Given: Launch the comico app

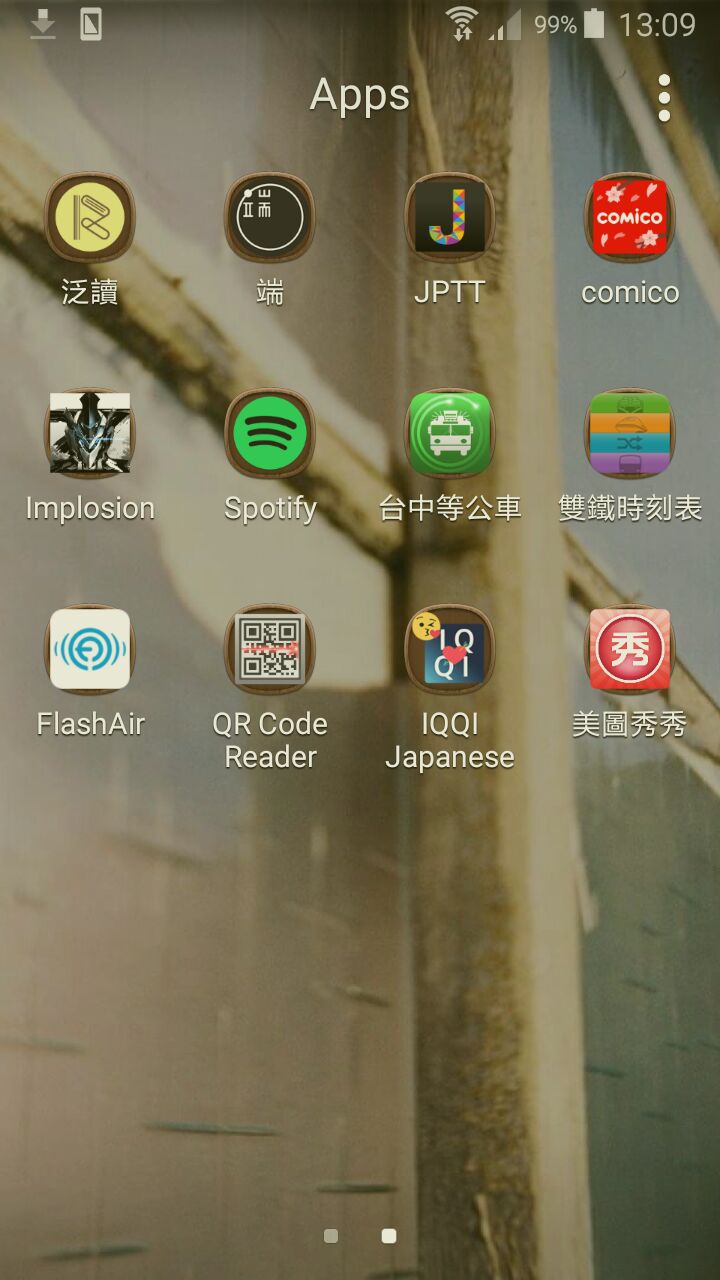Looking at the screenshot, I should (x=630, y=217).
